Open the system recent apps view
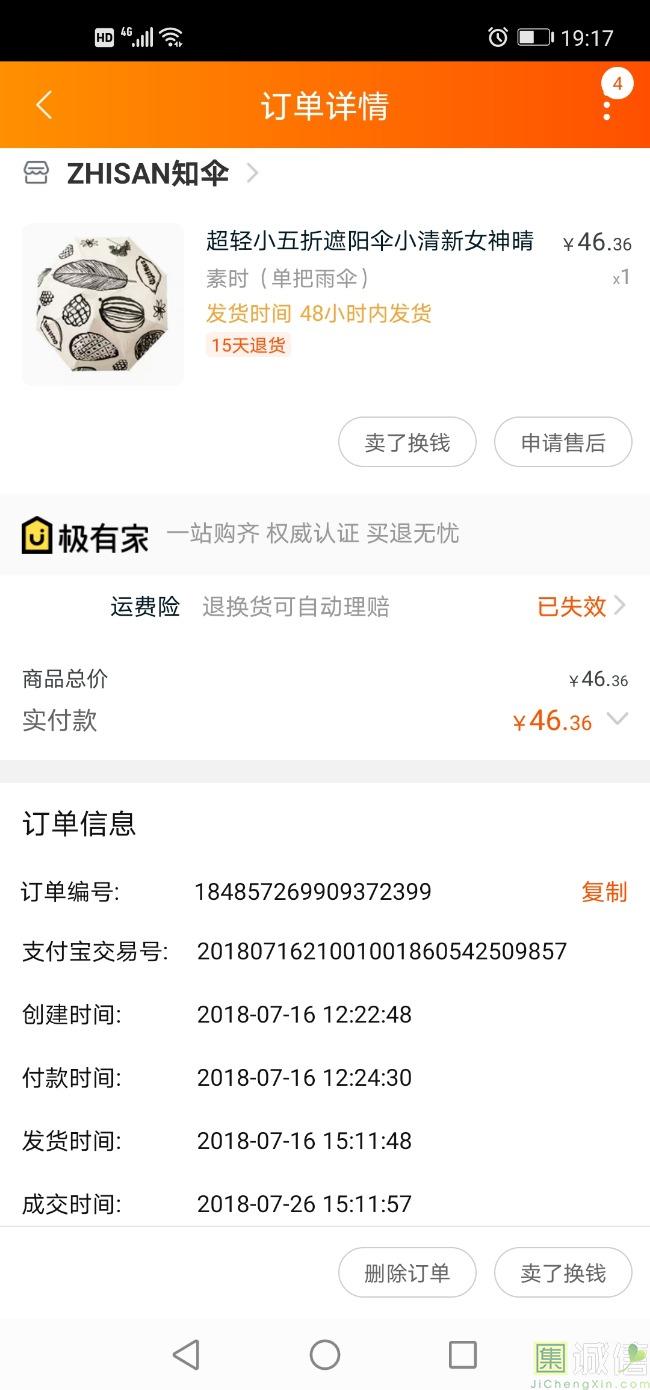This screenshot has width=650, height=1390. click(462, 1355)
